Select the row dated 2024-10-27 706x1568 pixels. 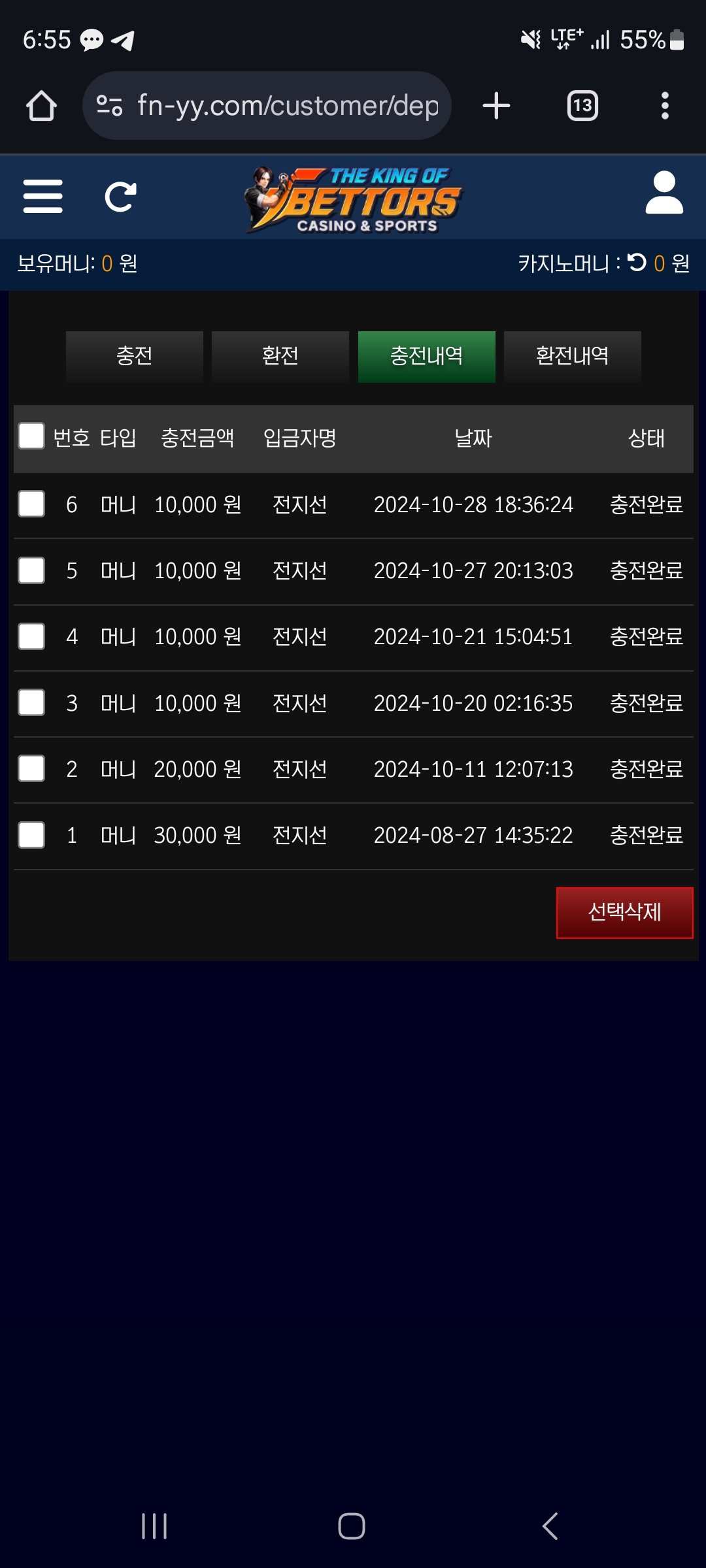pyautogui.click(x=31, y=570)
